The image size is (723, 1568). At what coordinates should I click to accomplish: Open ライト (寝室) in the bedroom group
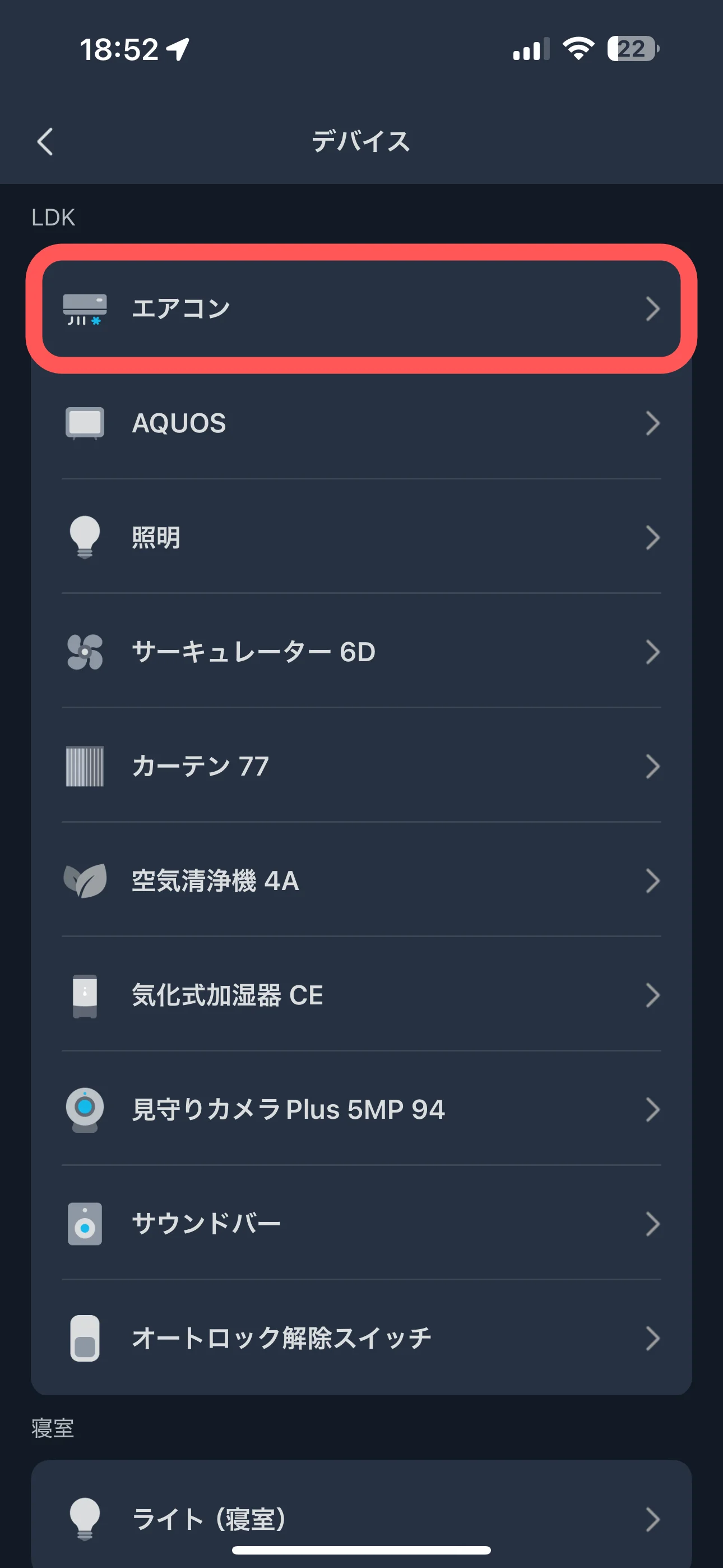click(x=361, y=1519)
